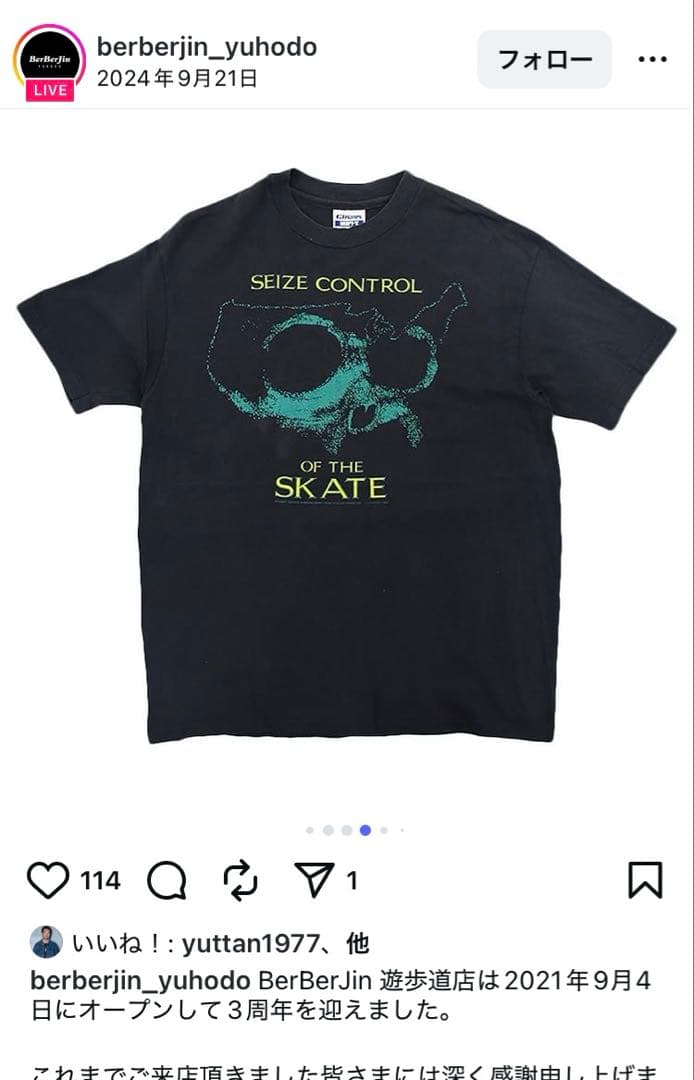The height and width of the screenshot is (1080, 694).
Task: Open the black skate t-shirt photo
Action: pyautogui.click(x=346, y=455)
